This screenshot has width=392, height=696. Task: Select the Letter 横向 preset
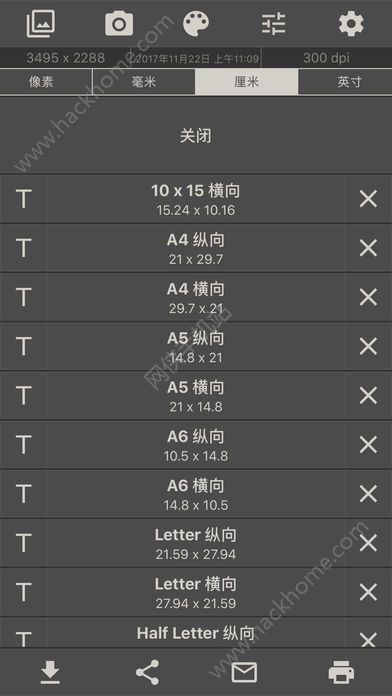[196, 593]
